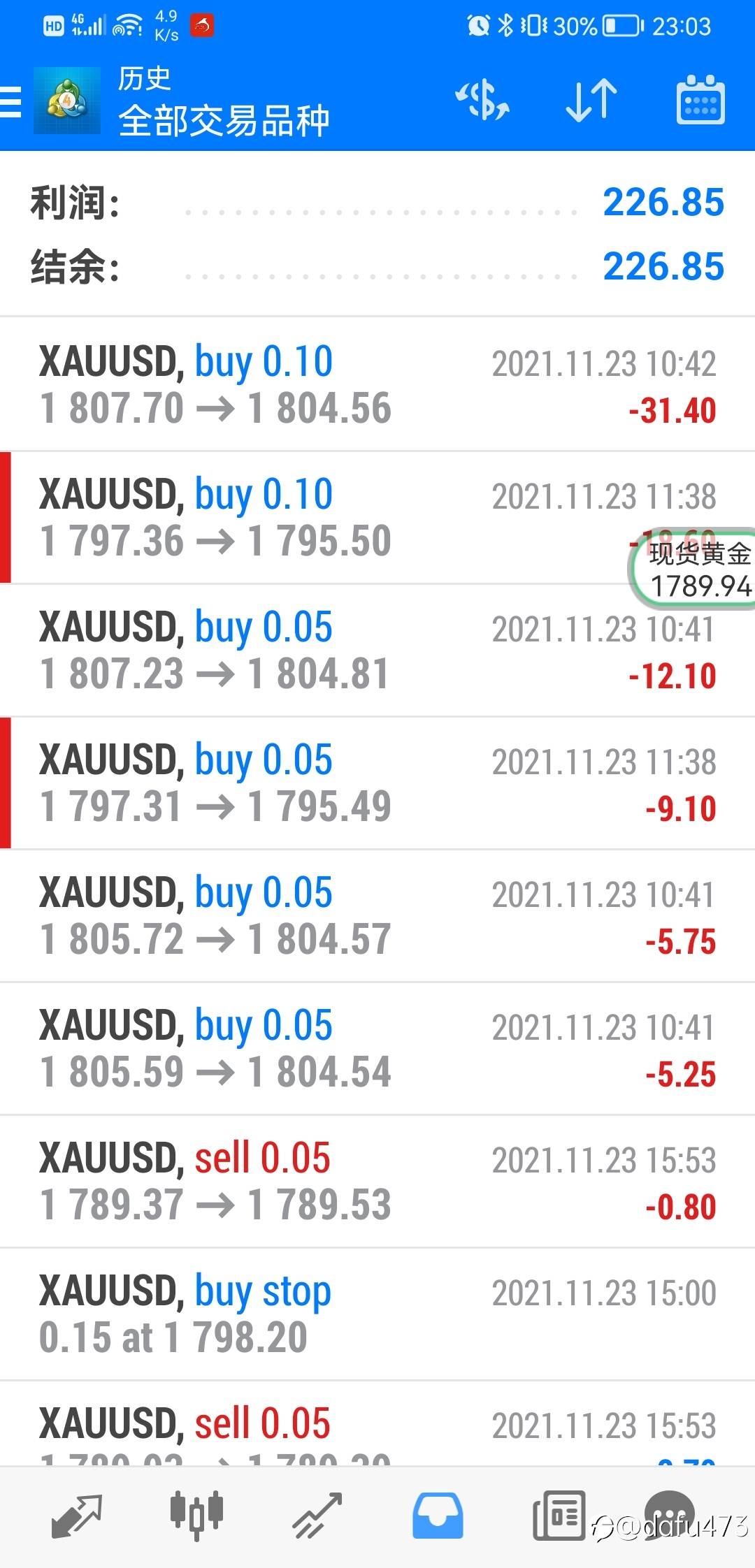View the buy 0.05 trade at 1 797.31

pyautogui.click(x=377, y=783)
